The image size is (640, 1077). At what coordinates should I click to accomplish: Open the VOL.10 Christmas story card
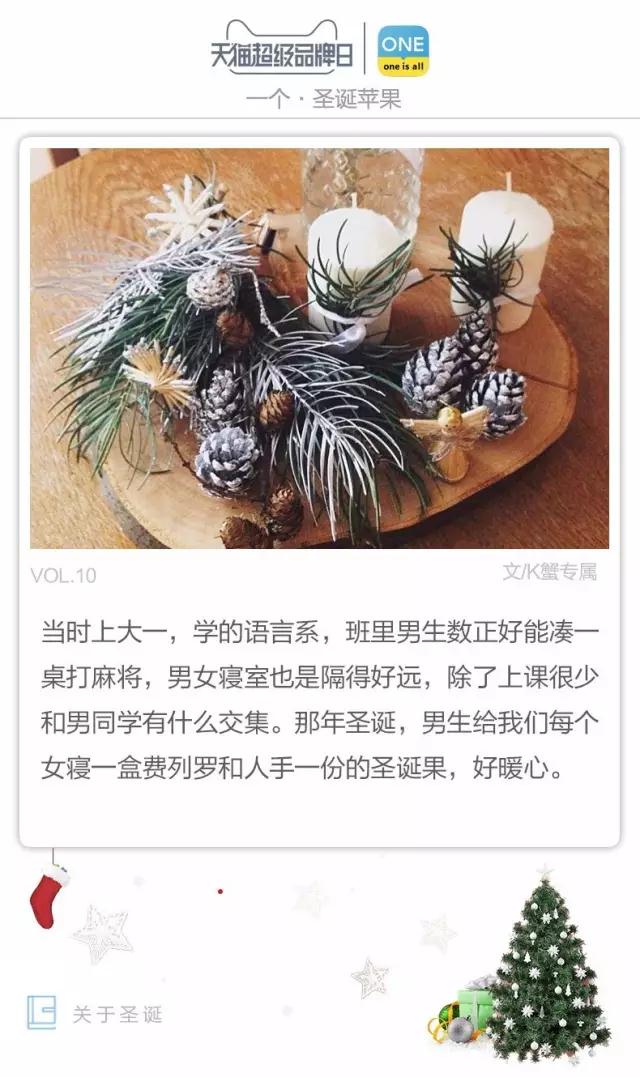[319, 490]
